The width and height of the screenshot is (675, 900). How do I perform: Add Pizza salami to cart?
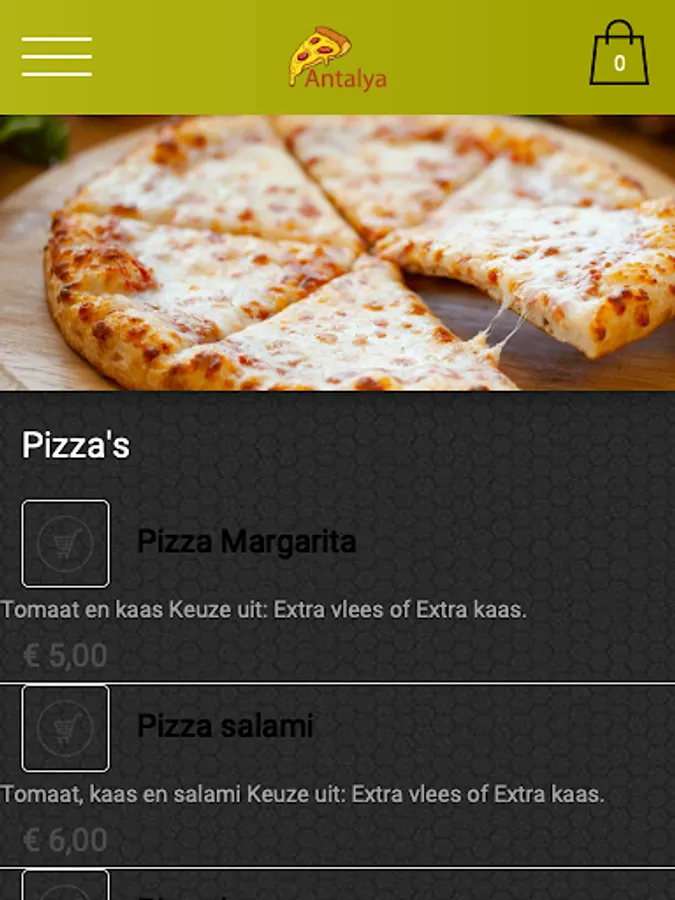[65, 728]
